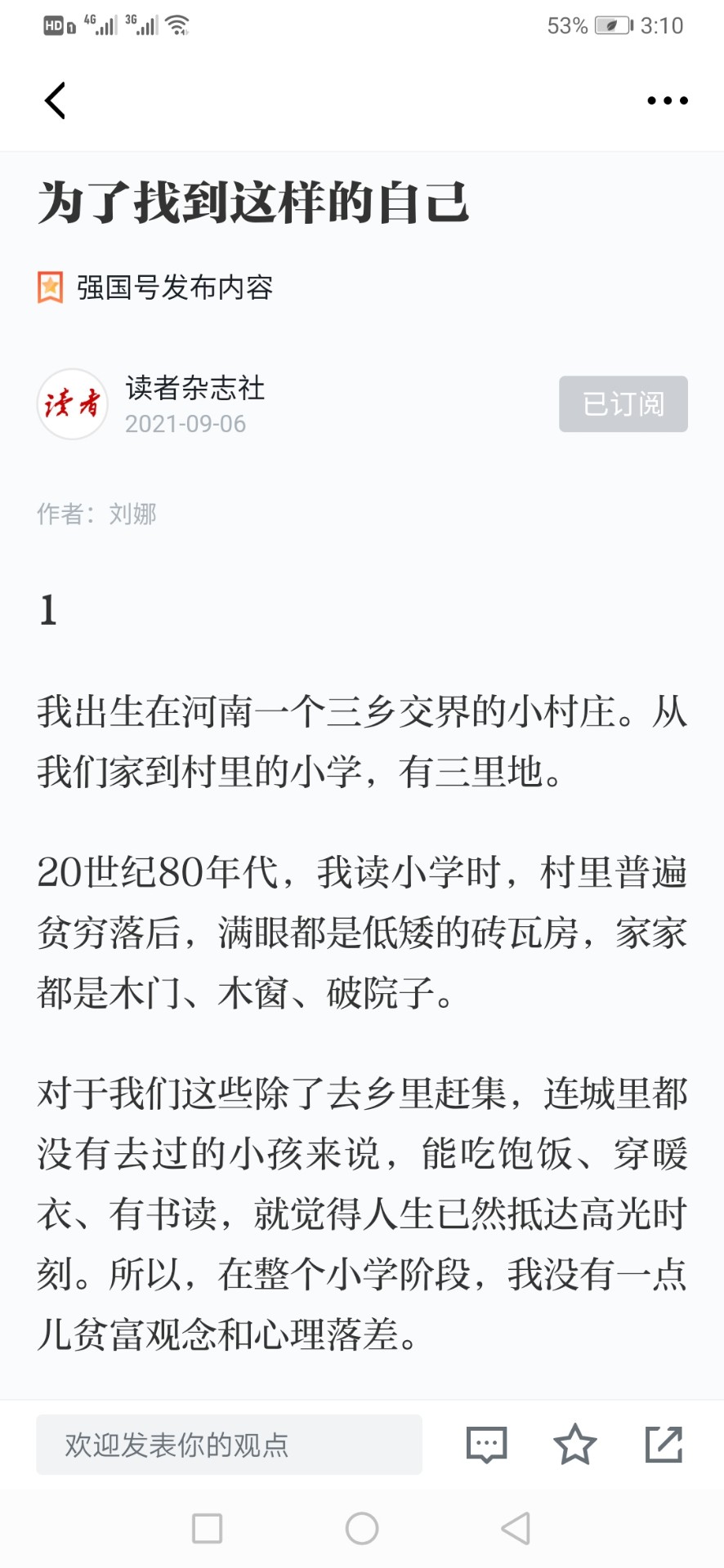Favorite this article with the star
This screenshot has height=1568, width=724.
tap(575, 1444)
